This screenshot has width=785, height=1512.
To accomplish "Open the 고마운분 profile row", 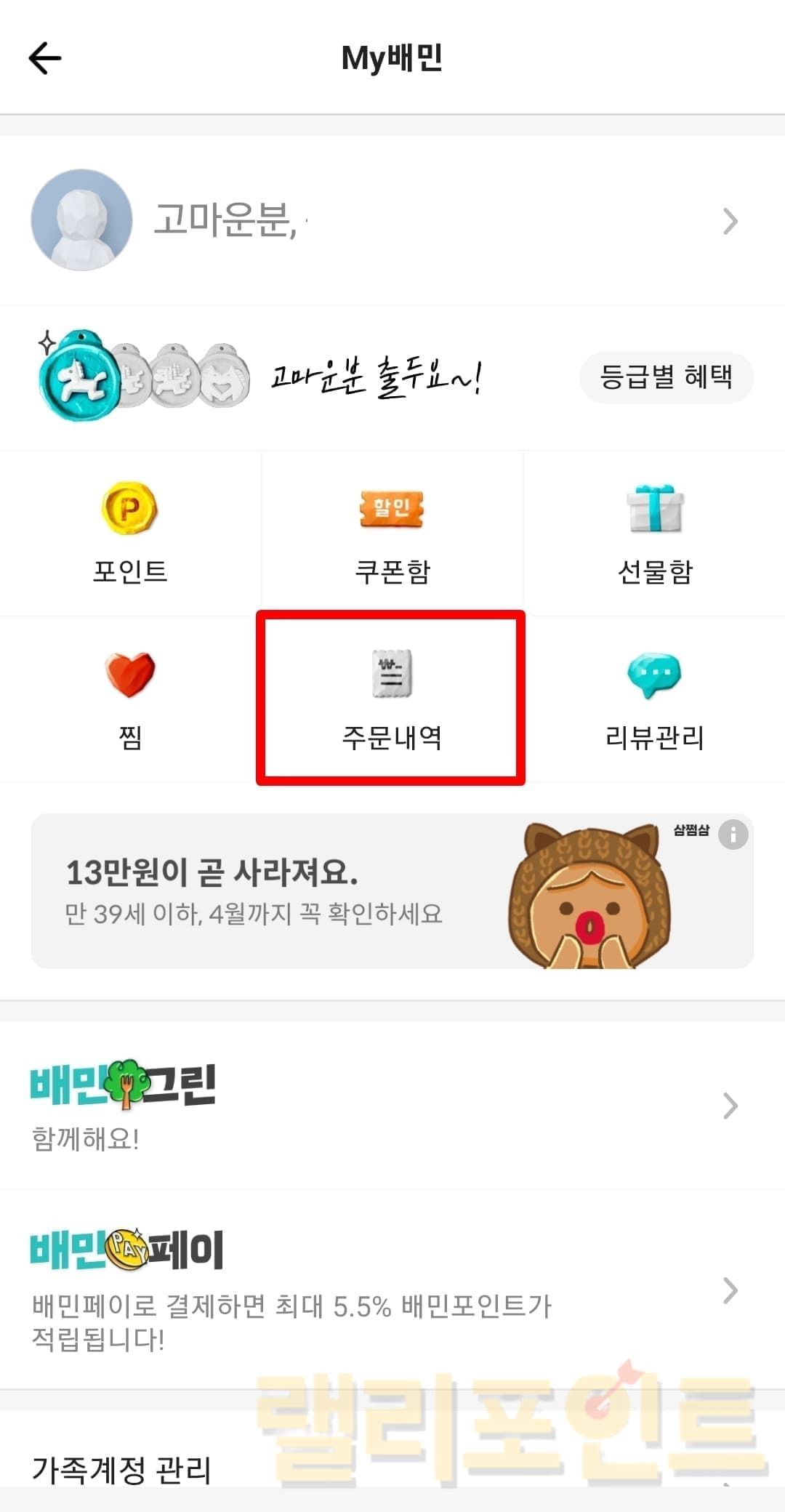I will pyautogui.click(x=392, y=220).
